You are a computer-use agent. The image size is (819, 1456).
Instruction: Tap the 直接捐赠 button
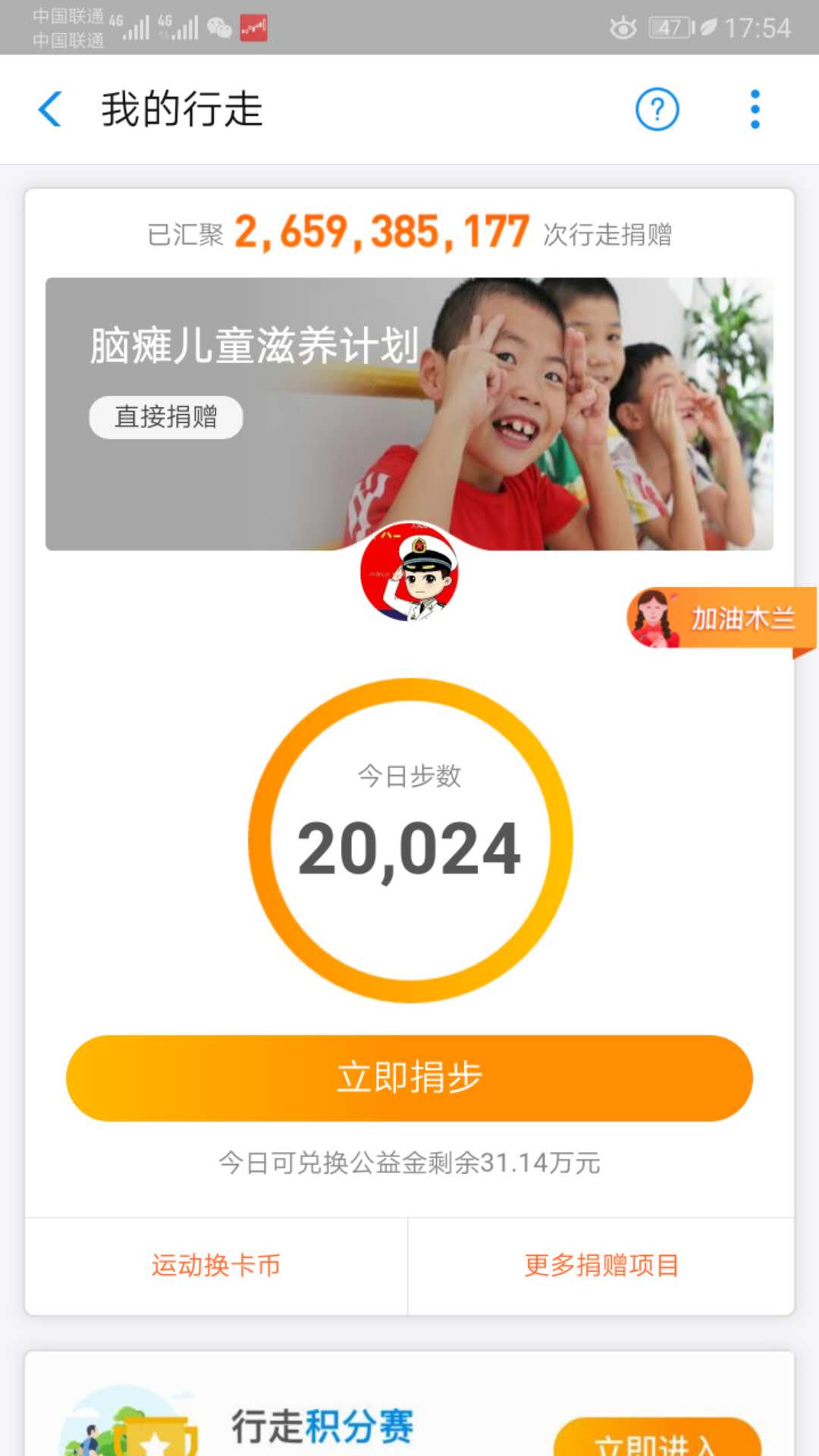[166, 417]
